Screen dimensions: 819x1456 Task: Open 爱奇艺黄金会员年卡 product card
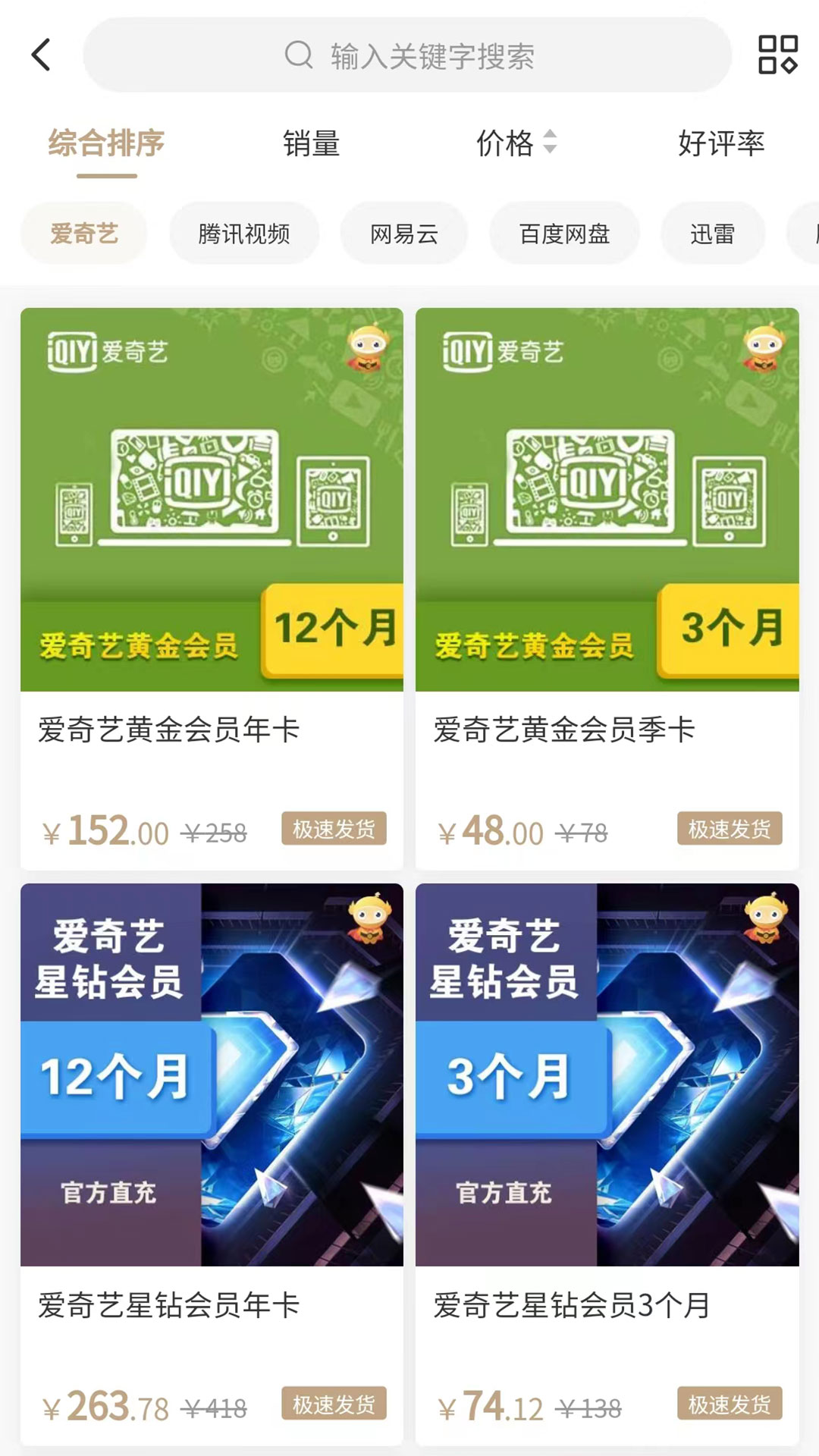coord(212,588)
